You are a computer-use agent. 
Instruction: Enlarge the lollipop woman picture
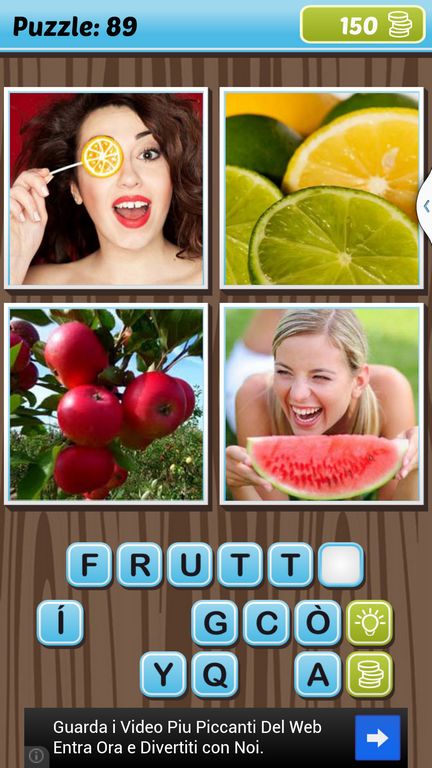[x=106, y=188]
